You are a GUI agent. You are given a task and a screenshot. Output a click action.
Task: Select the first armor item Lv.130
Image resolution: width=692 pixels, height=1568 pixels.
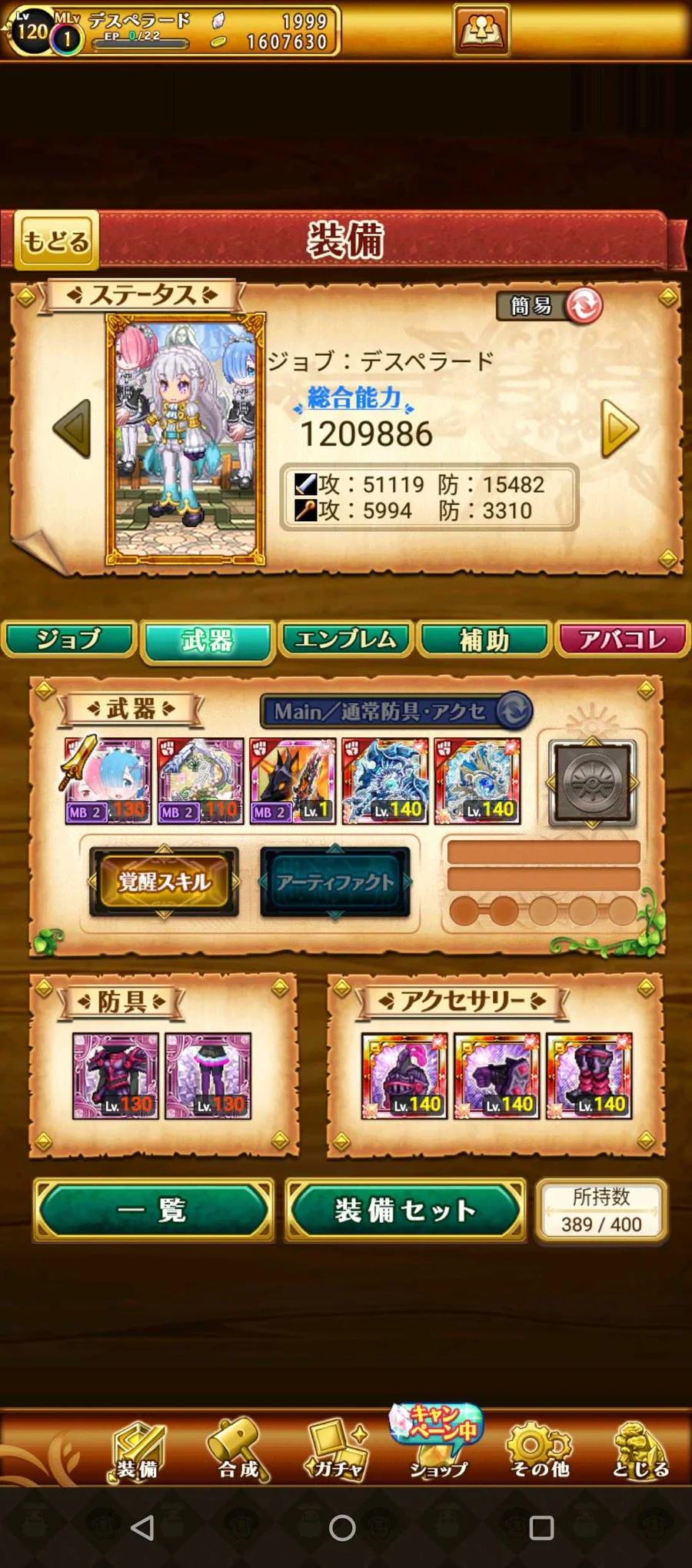(115, 1075)
